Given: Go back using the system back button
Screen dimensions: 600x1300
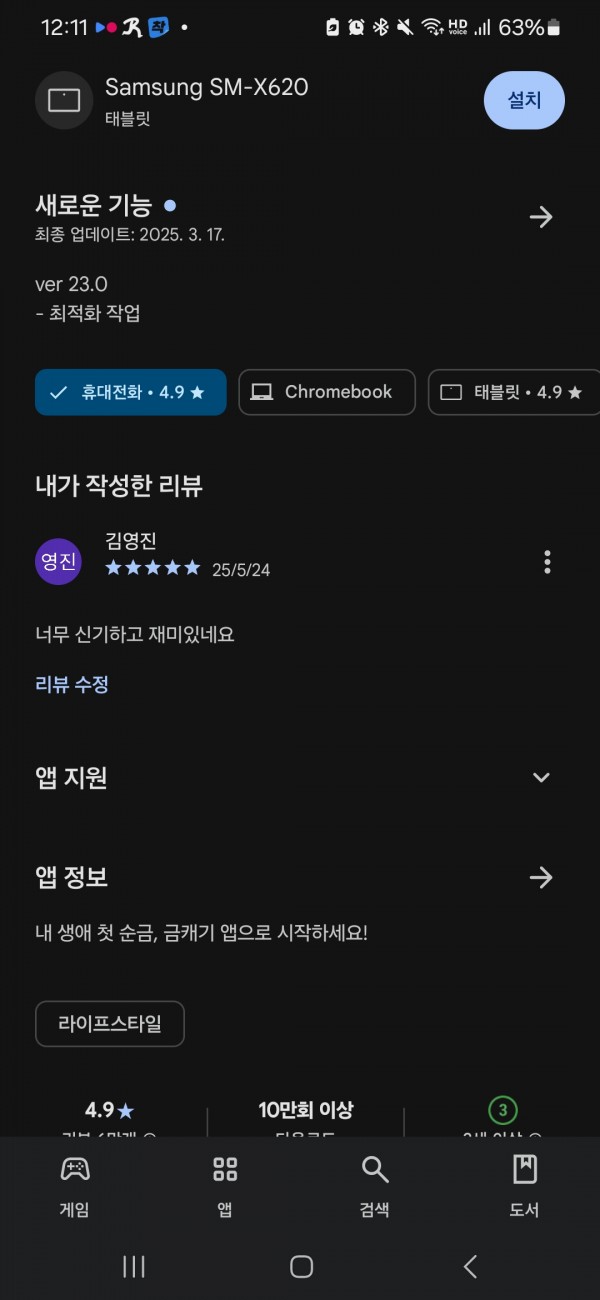Looking at the screenshot, I should [470, 1267].
